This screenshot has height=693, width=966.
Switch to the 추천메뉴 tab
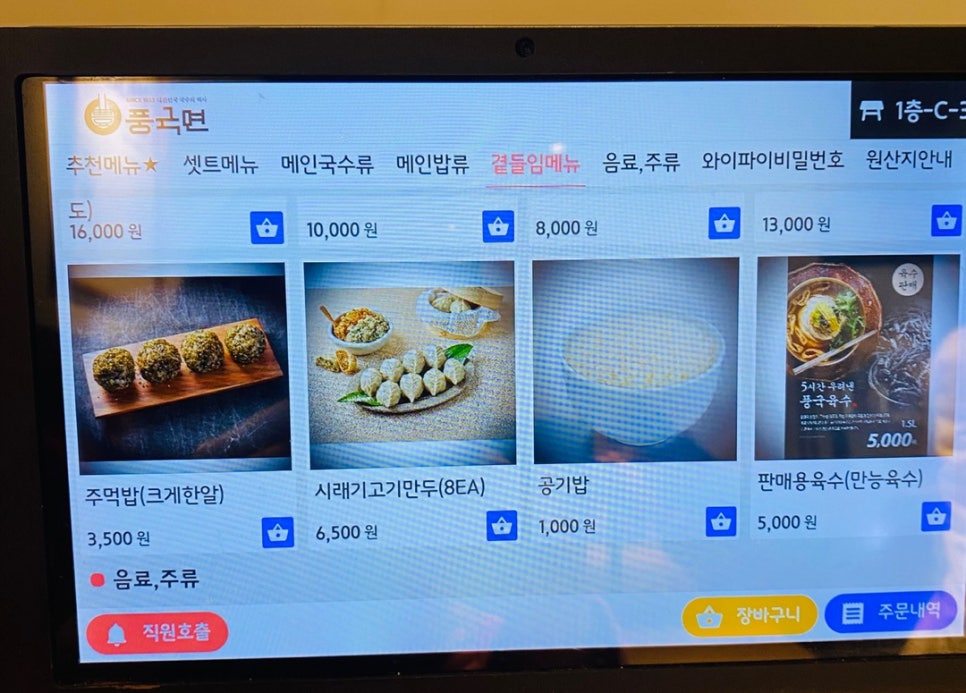[x=112, y=165]
